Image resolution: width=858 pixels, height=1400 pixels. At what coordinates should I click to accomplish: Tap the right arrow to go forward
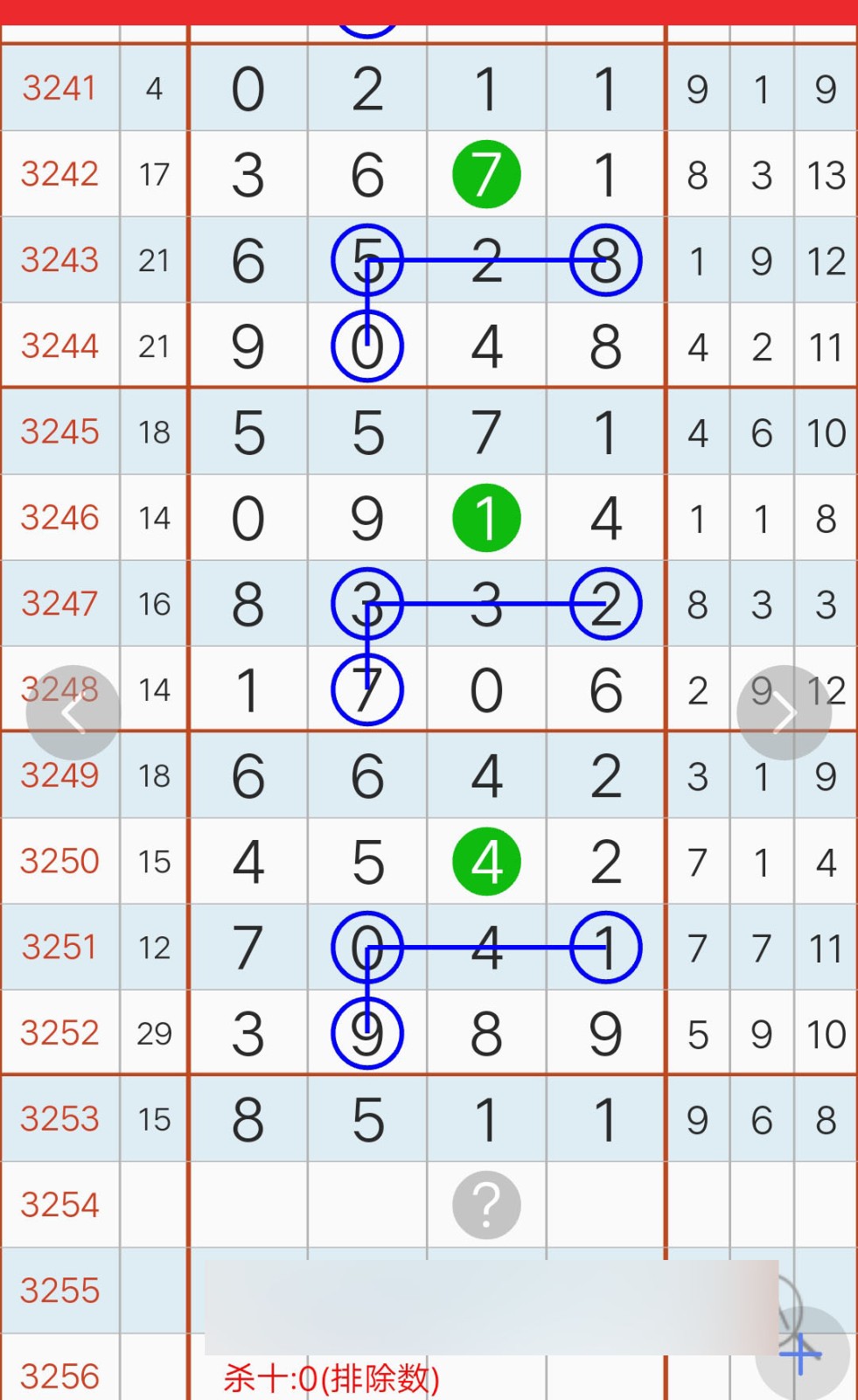[784, 713]
